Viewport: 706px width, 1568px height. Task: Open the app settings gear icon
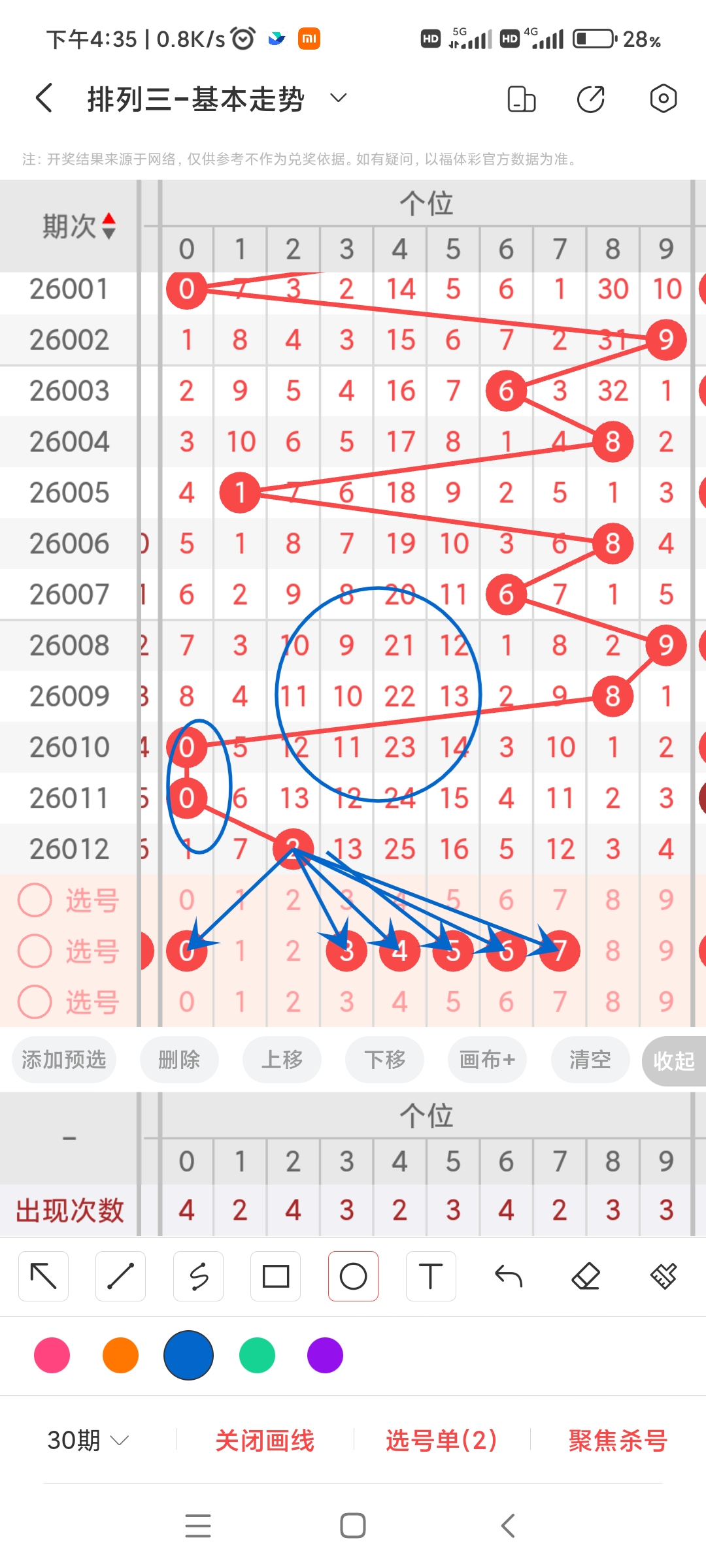[663, 98]
